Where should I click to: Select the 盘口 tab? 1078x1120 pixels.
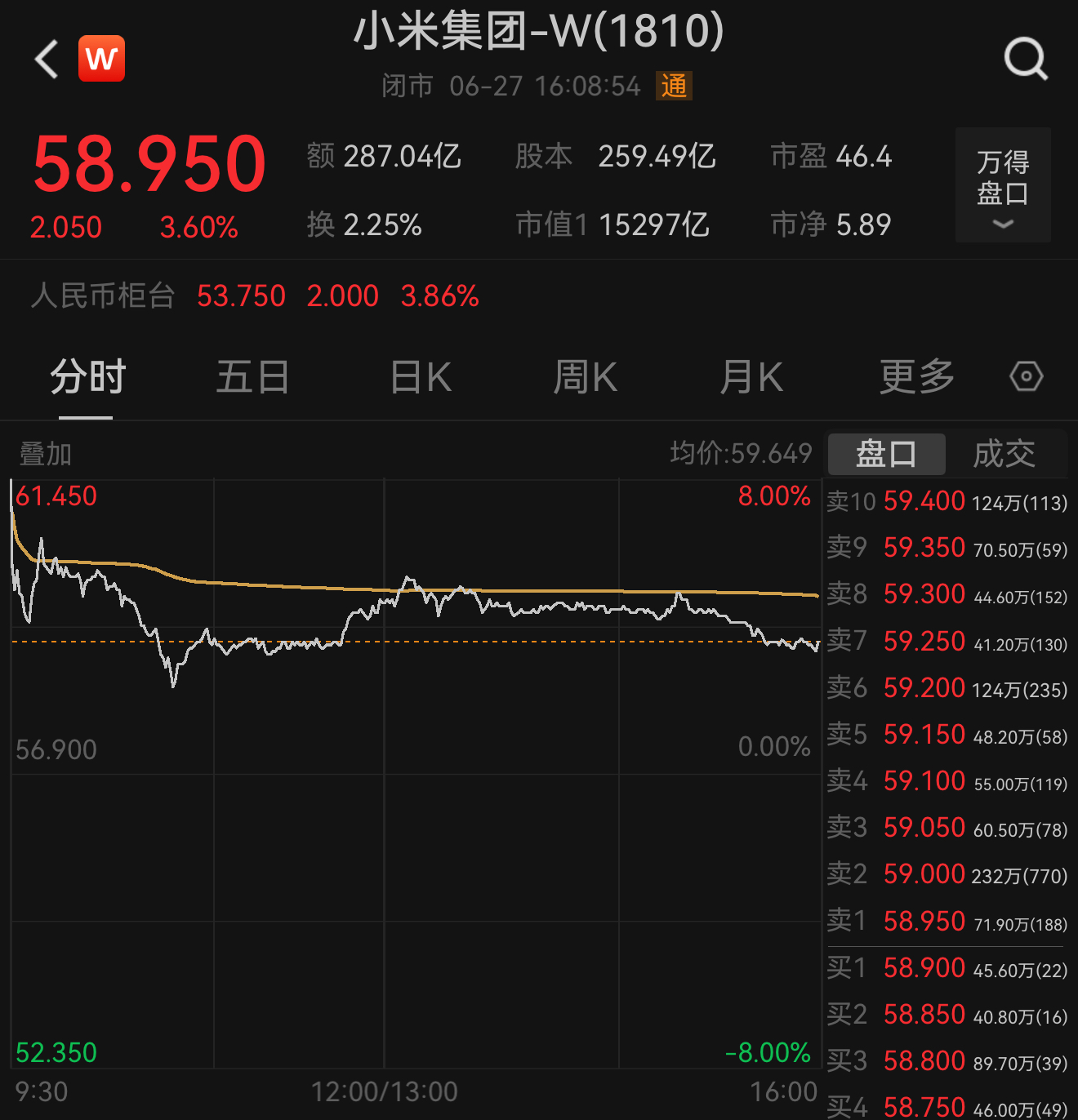coord(886,454)
